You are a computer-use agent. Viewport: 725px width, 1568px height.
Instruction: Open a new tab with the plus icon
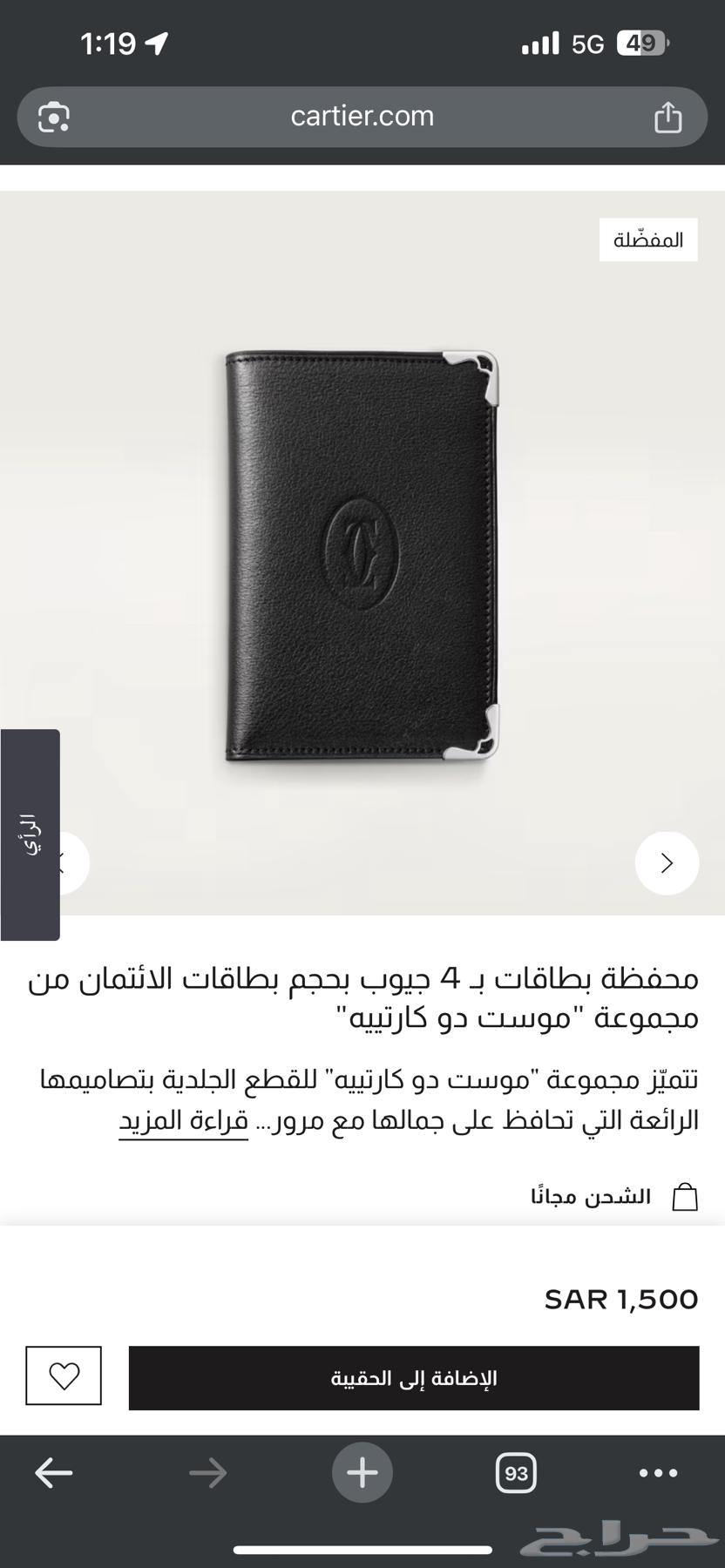tap(362, 1472)
